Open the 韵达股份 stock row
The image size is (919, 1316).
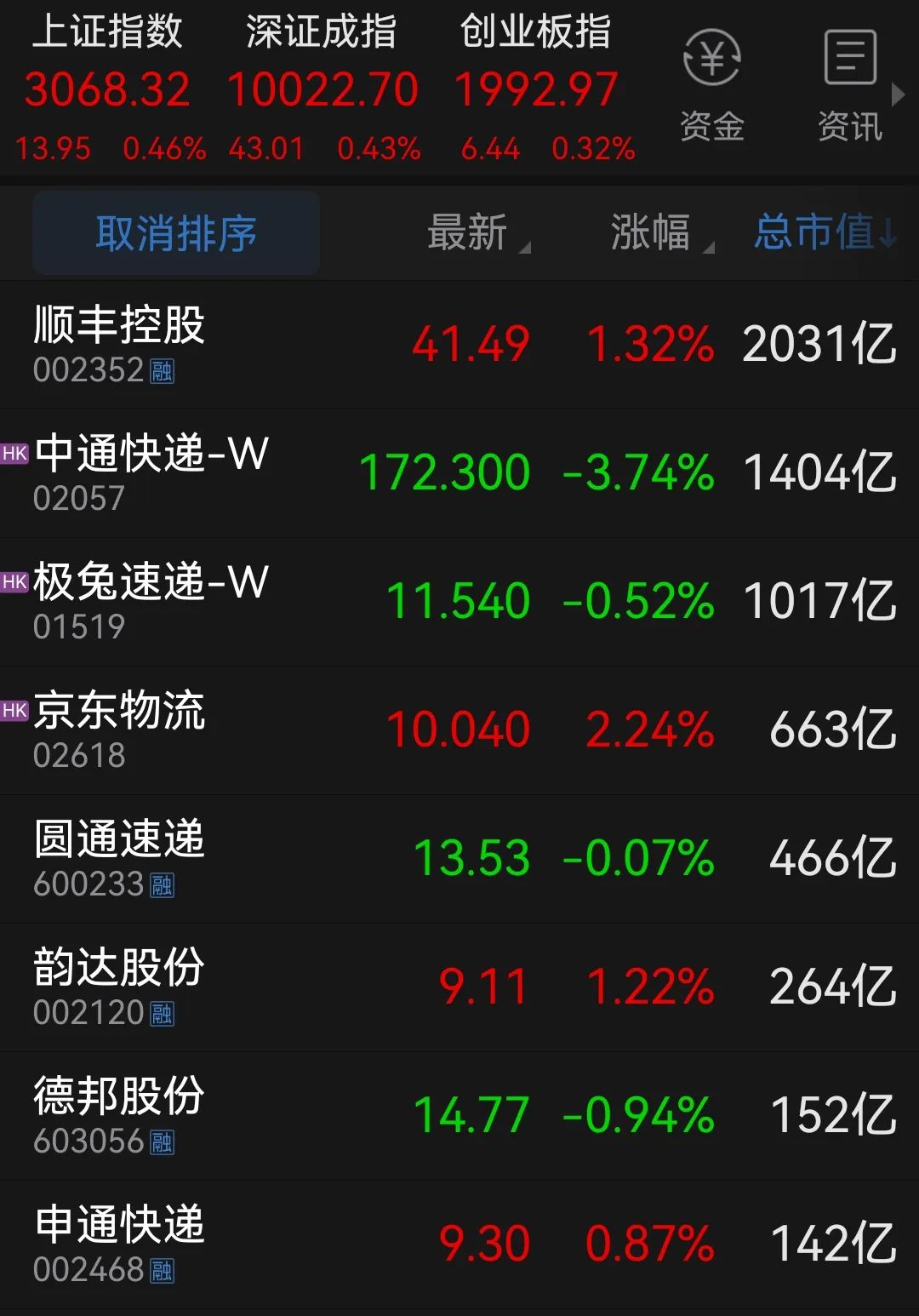(x=459, y=987)
